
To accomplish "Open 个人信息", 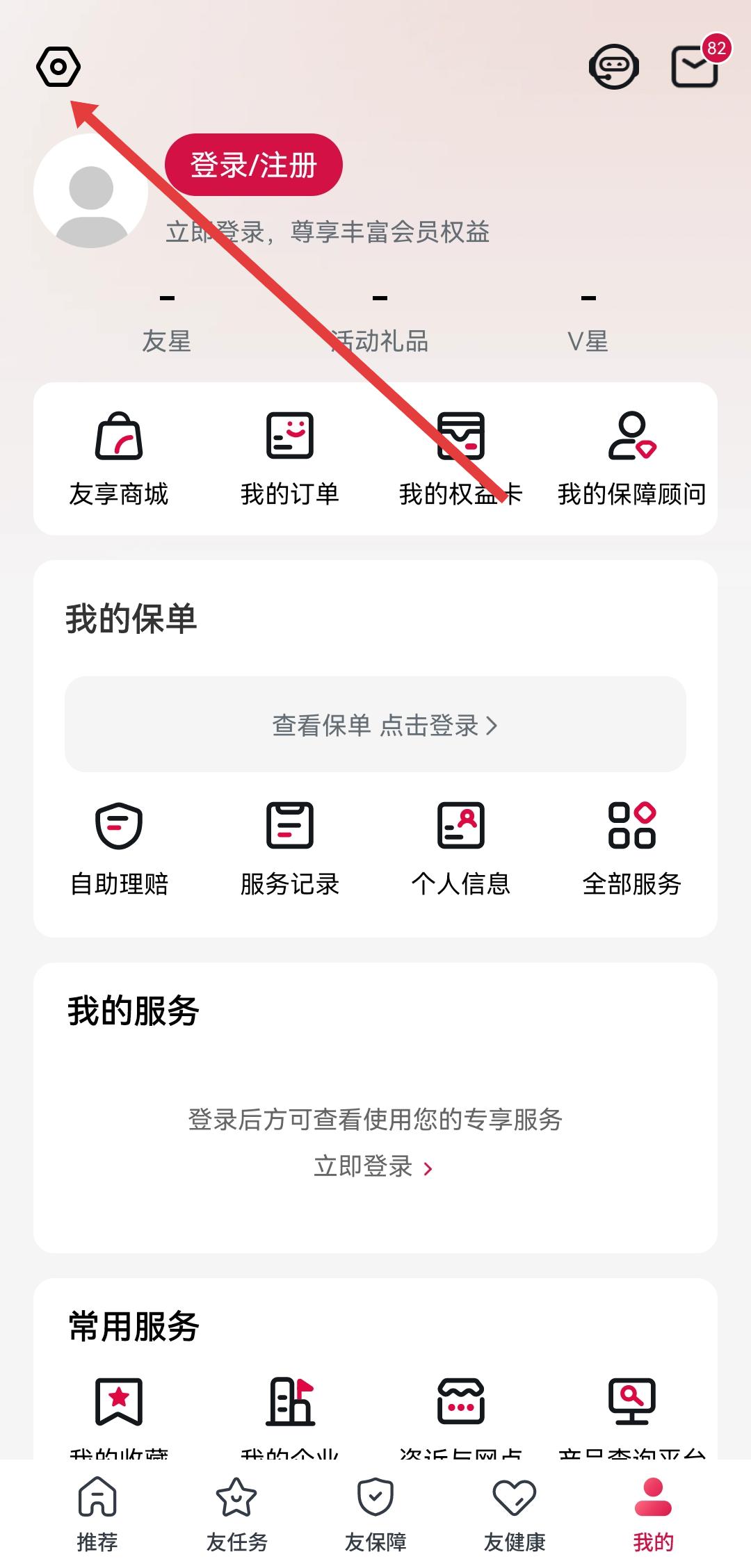I will coord(460,848).
